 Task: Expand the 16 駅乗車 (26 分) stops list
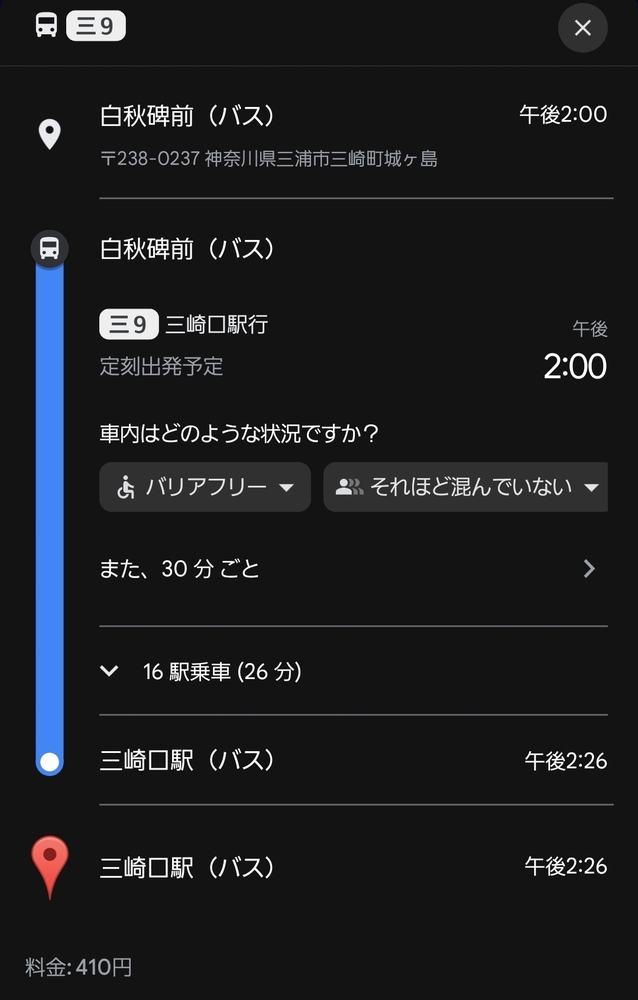tap(220, 672)
